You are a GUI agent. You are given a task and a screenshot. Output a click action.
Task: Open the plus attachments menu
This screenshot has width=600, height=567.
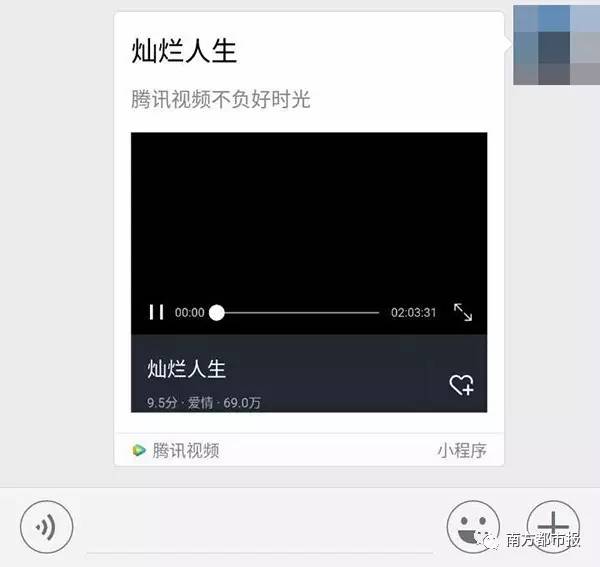(x=552, y=522)
